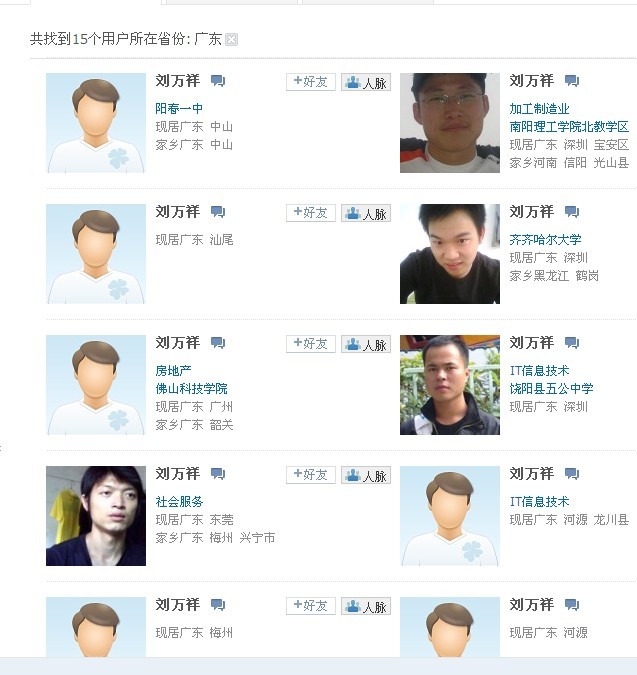
Task: Add 刘万祥 from 阳春一中 as friend
Action: [310, 82]
